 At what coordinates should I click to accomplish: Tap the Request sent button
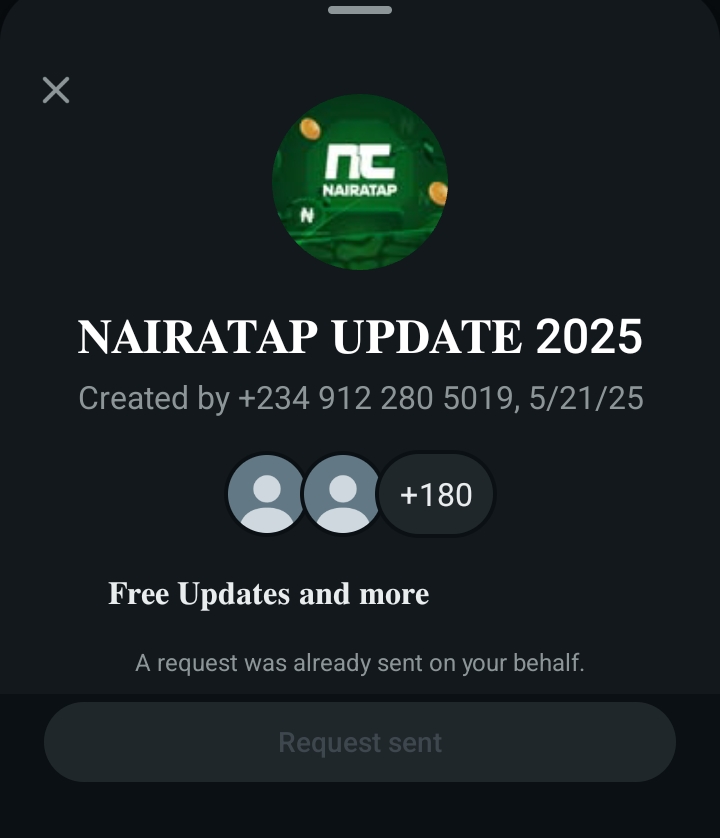coord(360,742)
